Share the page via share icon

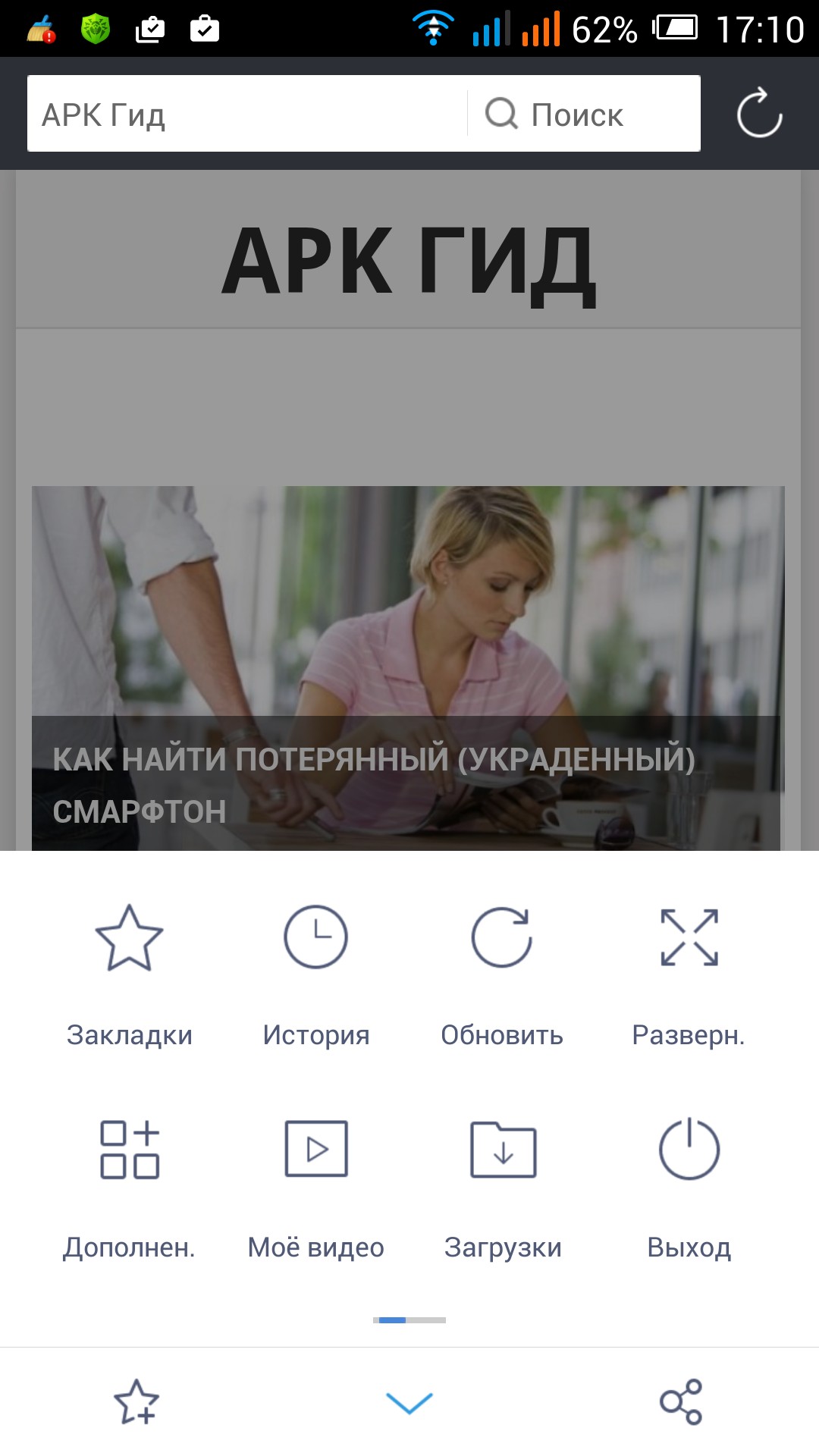pos(681,1401)
